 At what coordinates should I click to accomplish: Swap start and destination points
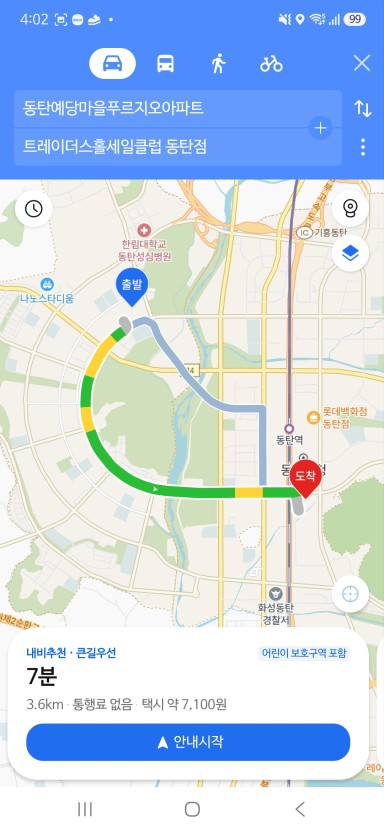pos(363,108)
